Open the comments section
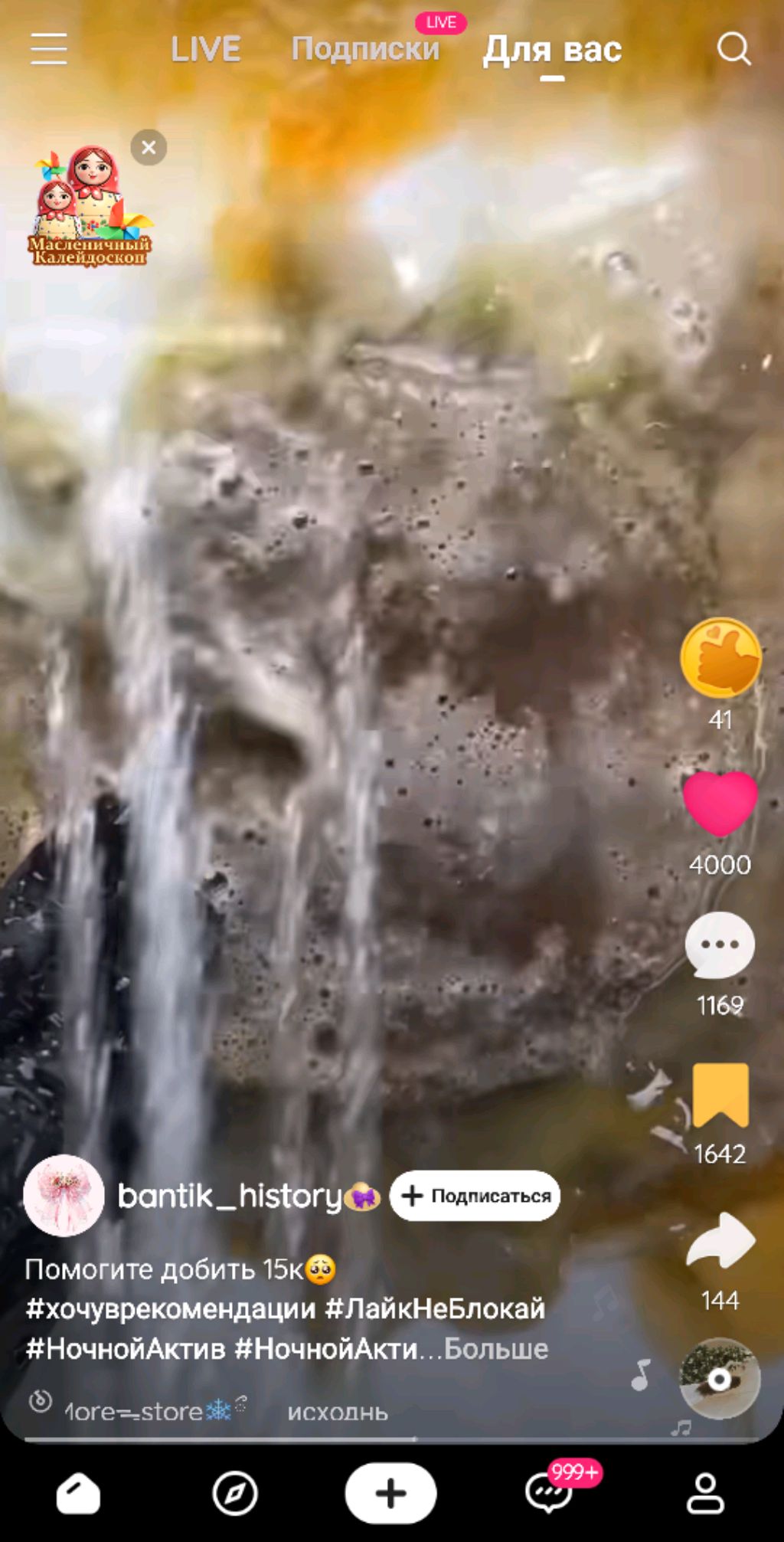784x1542 pixels. [720, 945]
